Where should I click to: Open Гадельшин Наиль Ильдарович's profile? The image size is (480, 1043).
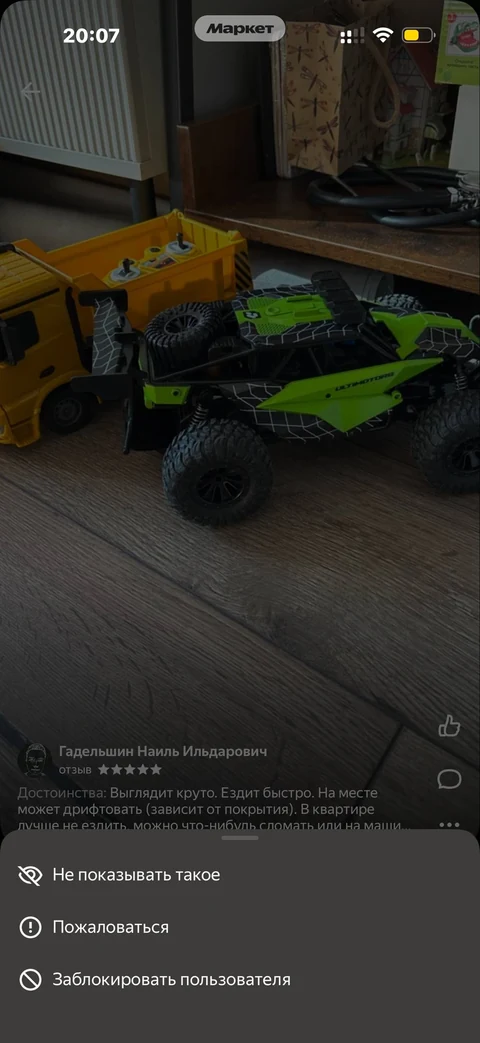[x=163, y=751]
